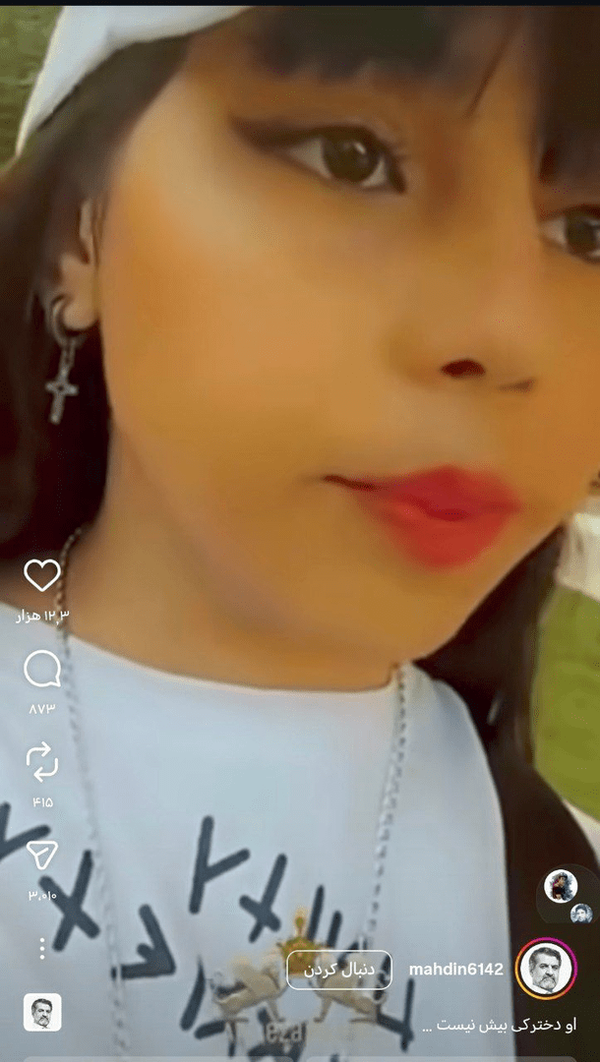Like this reel with the heart icon
This screenshot has width=600, height=1062.
tap(42, 575)
